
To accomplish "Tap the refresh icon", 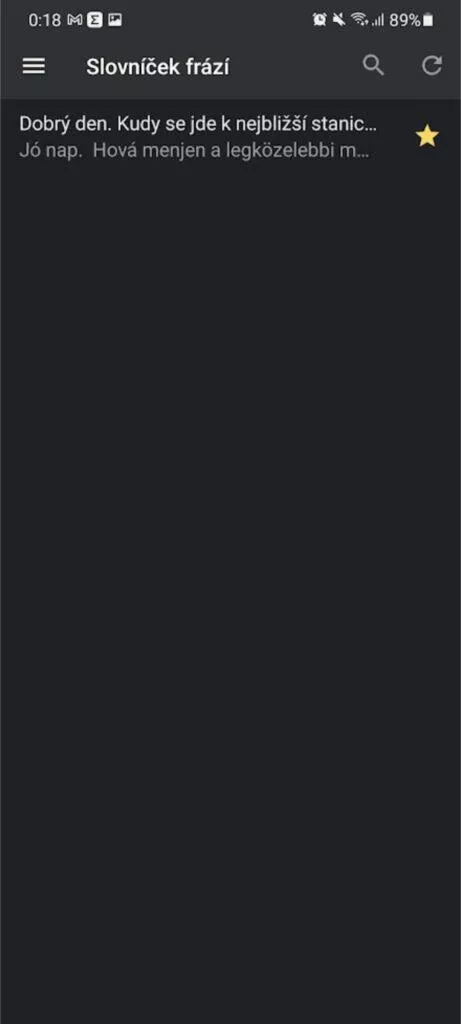I will point(432,65).
